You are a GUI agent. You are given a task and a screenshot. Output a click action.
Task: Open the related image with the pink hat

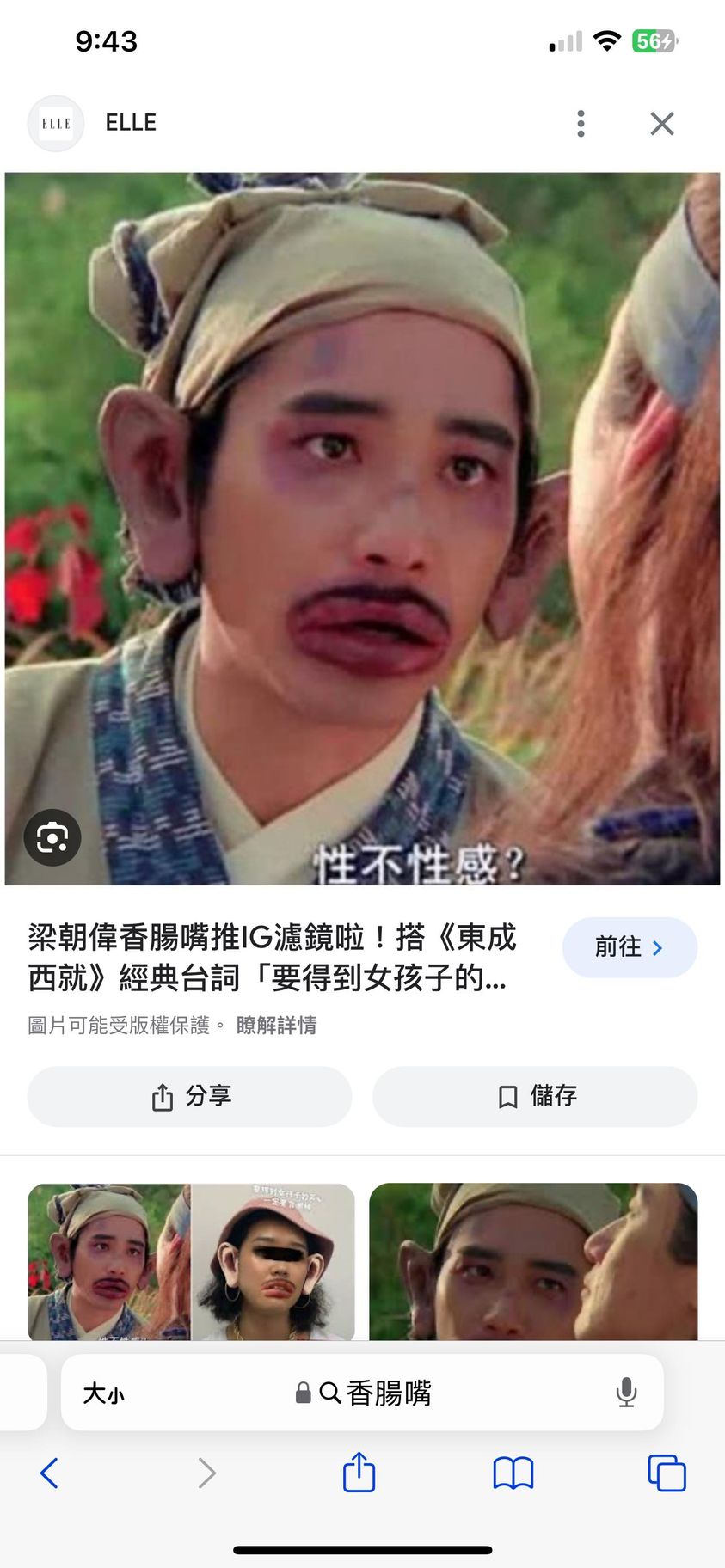(x=273, y=1261)
